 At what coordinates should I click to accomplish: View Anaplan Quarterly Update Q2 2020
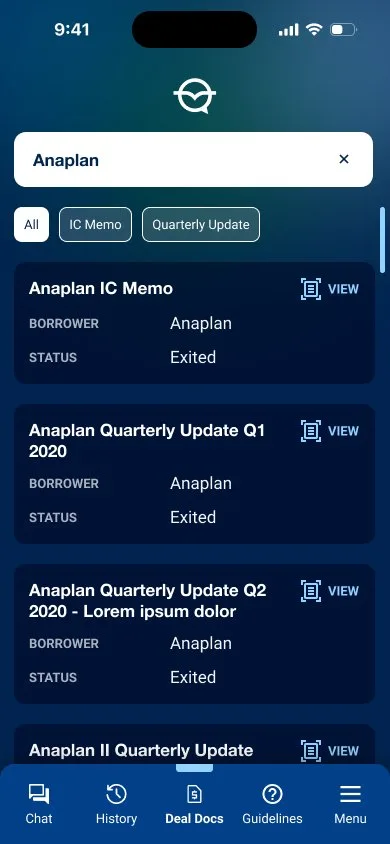tap(330, 591)
